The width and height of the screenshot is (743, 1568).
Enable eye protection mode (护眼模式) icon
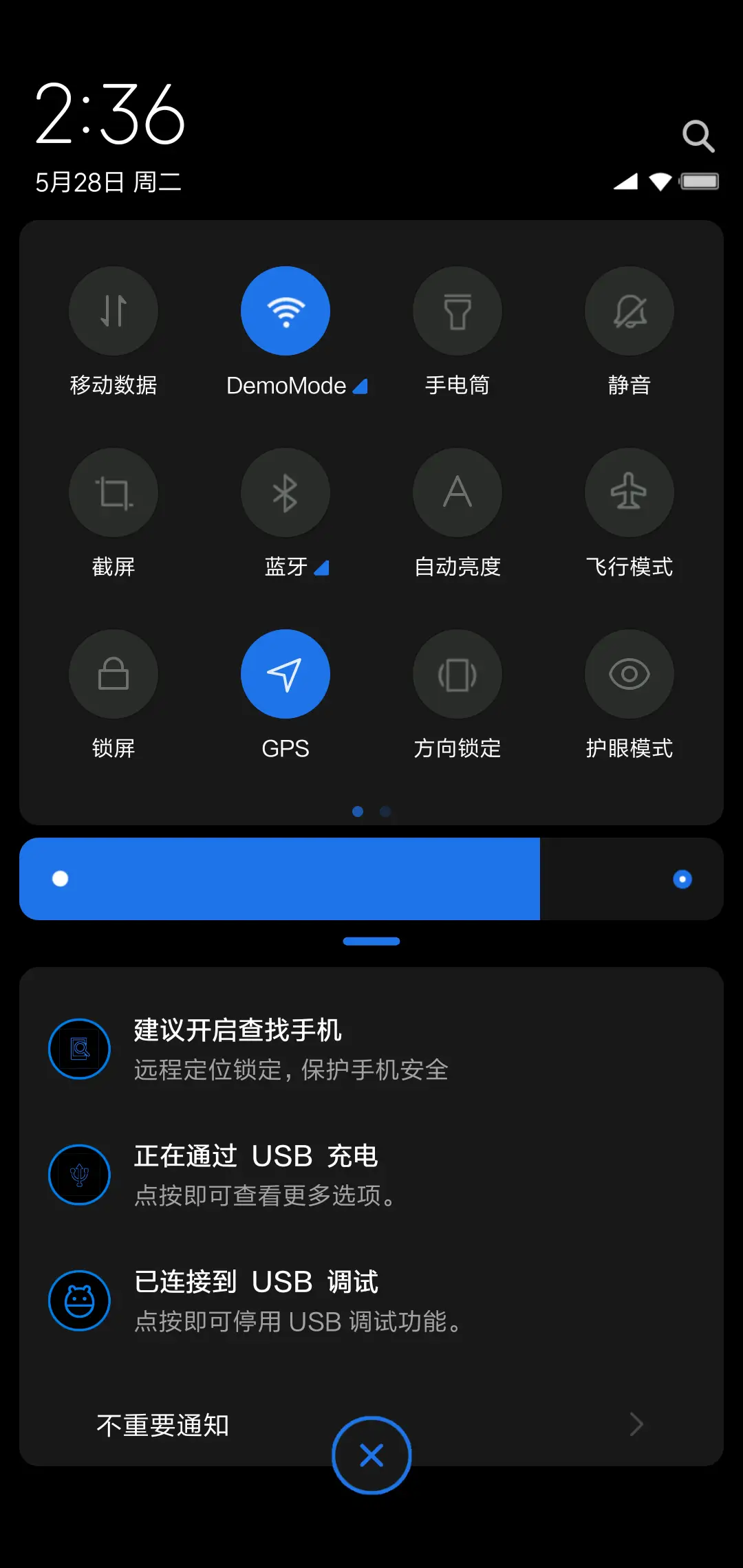click(x=629, y=674)
